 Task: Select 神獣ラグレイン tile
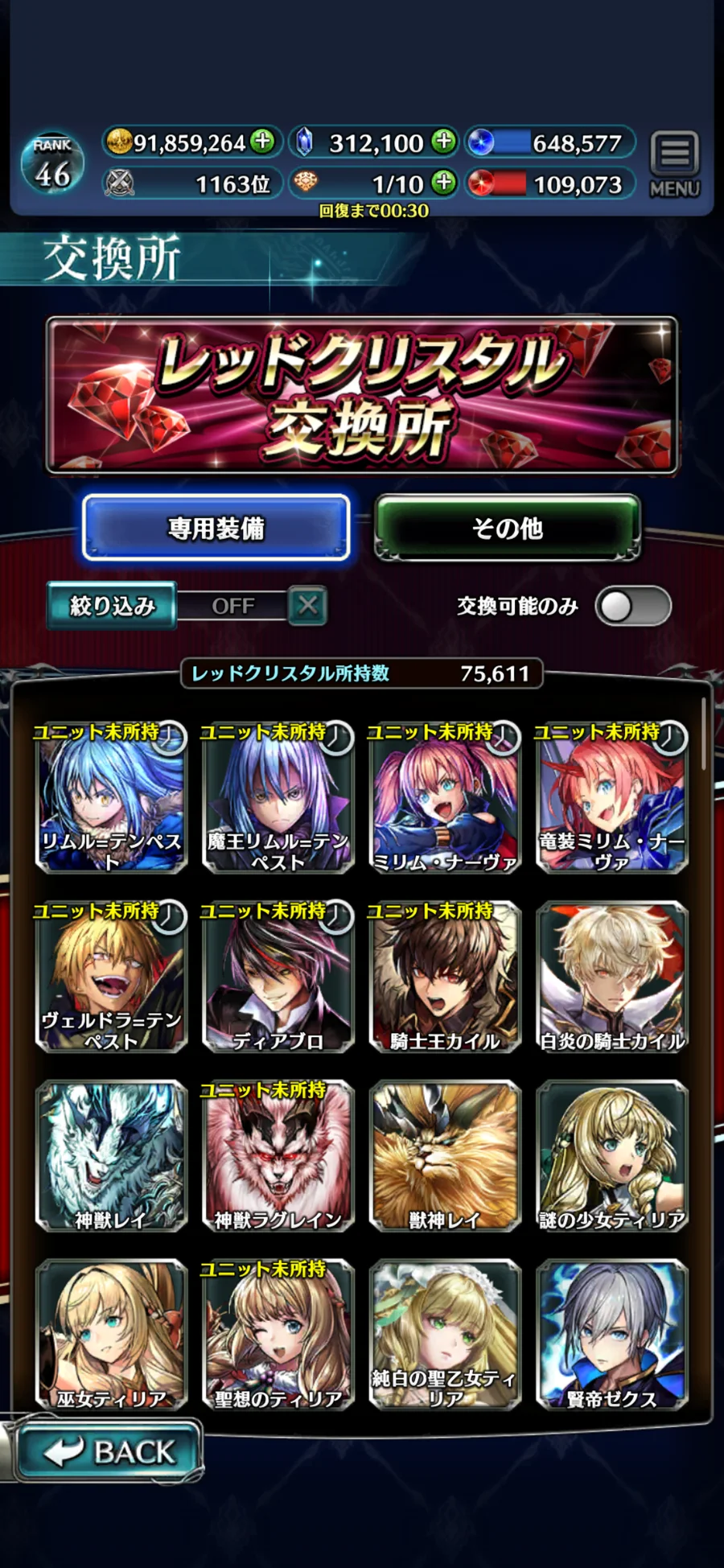(x=278, y=1156)
